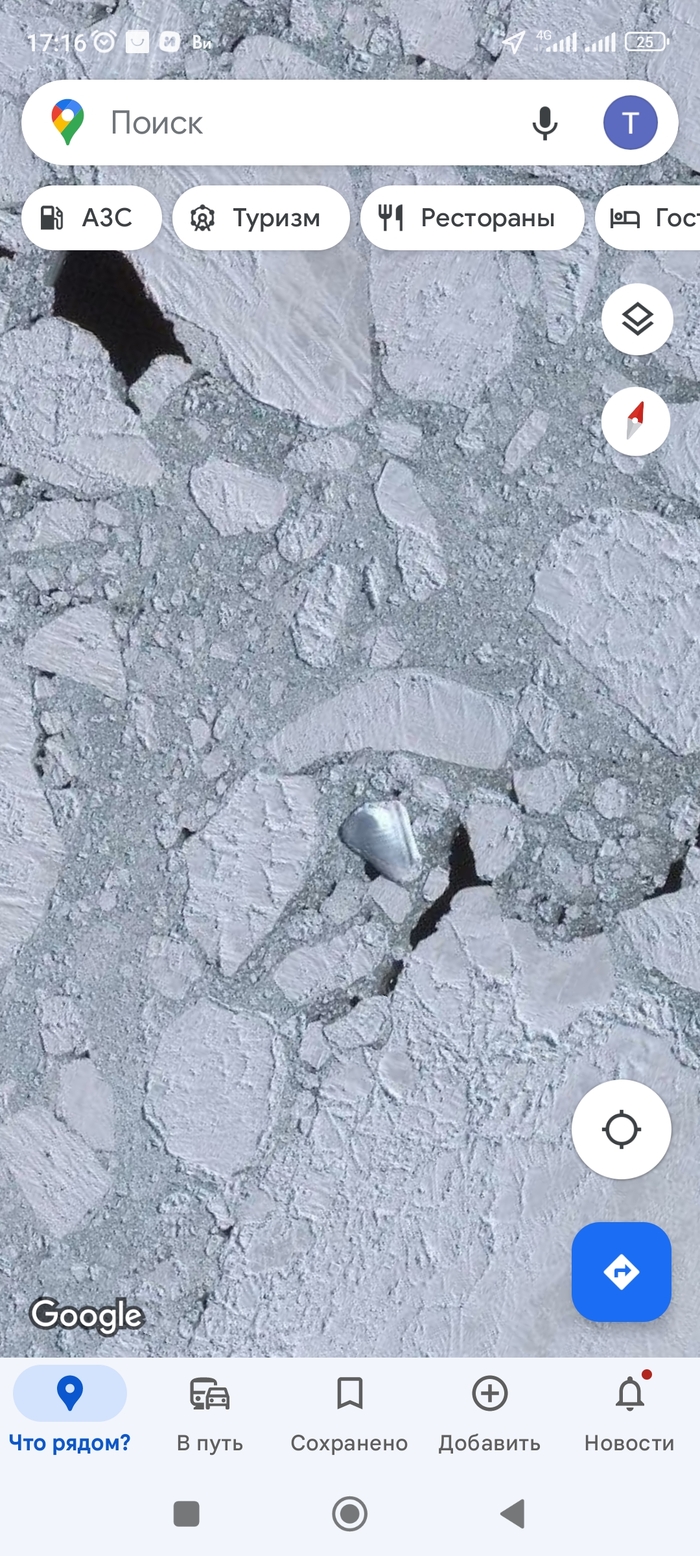Open the Сохранено tab
Image resolution: width=700 pixels, height=1556 pixels.
click(x=349, y=1412)
